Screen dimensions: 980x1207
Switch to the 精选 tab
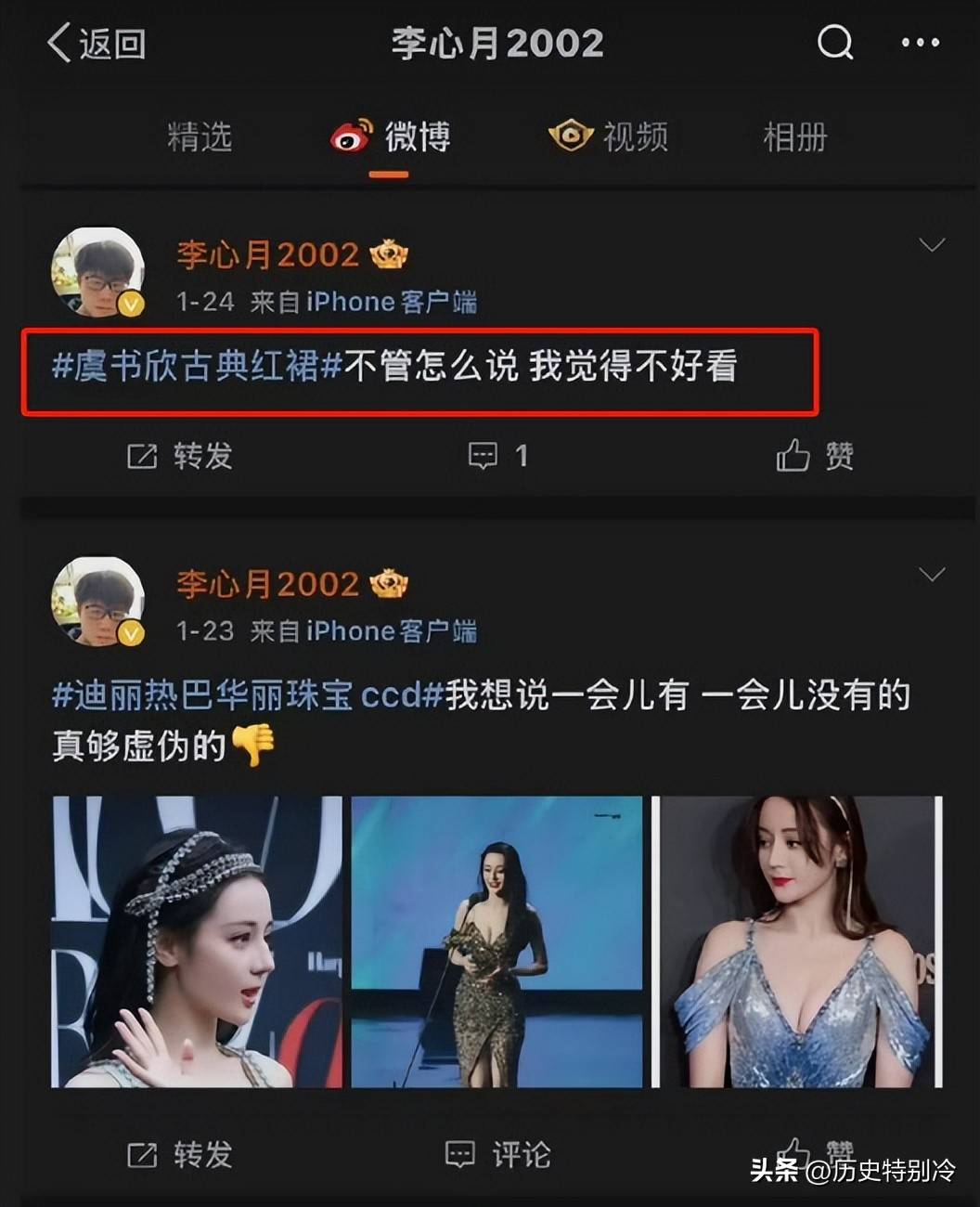pyautogui.click(x=200, y=137)
